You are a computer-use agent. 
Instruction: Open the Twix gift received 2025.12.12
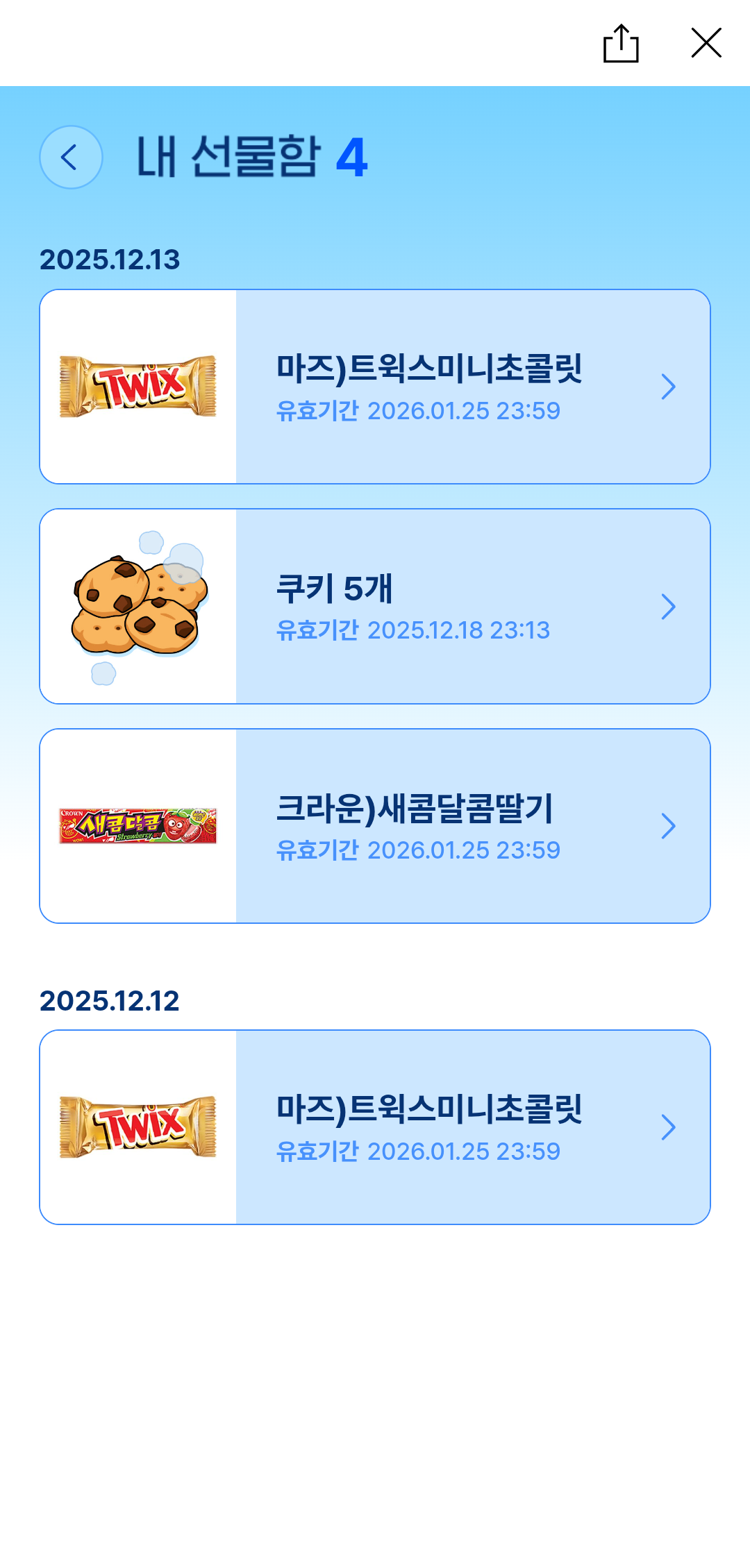click(x=375, y=1127)
